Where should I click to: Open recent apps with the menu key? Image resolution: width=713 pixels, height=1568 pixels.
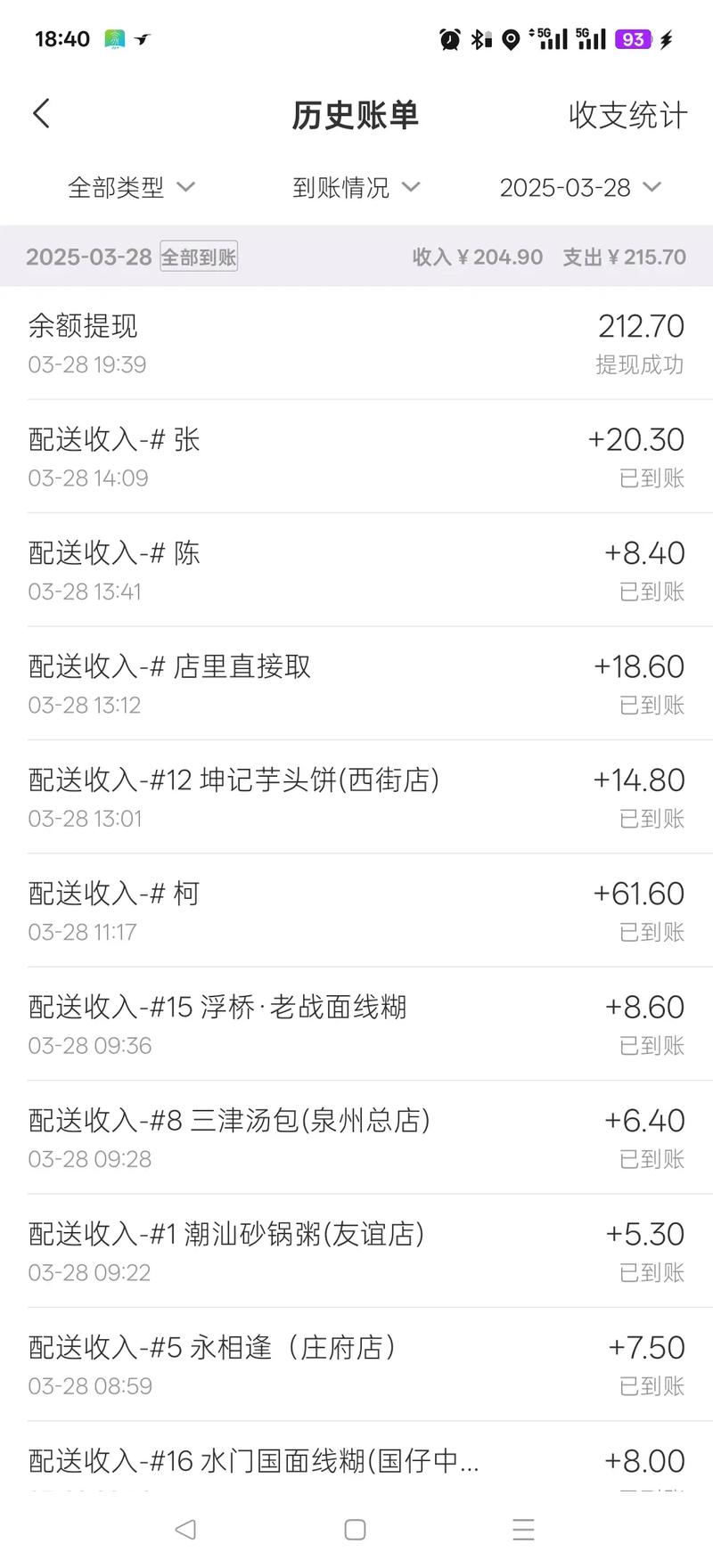tap(524, 1530)
